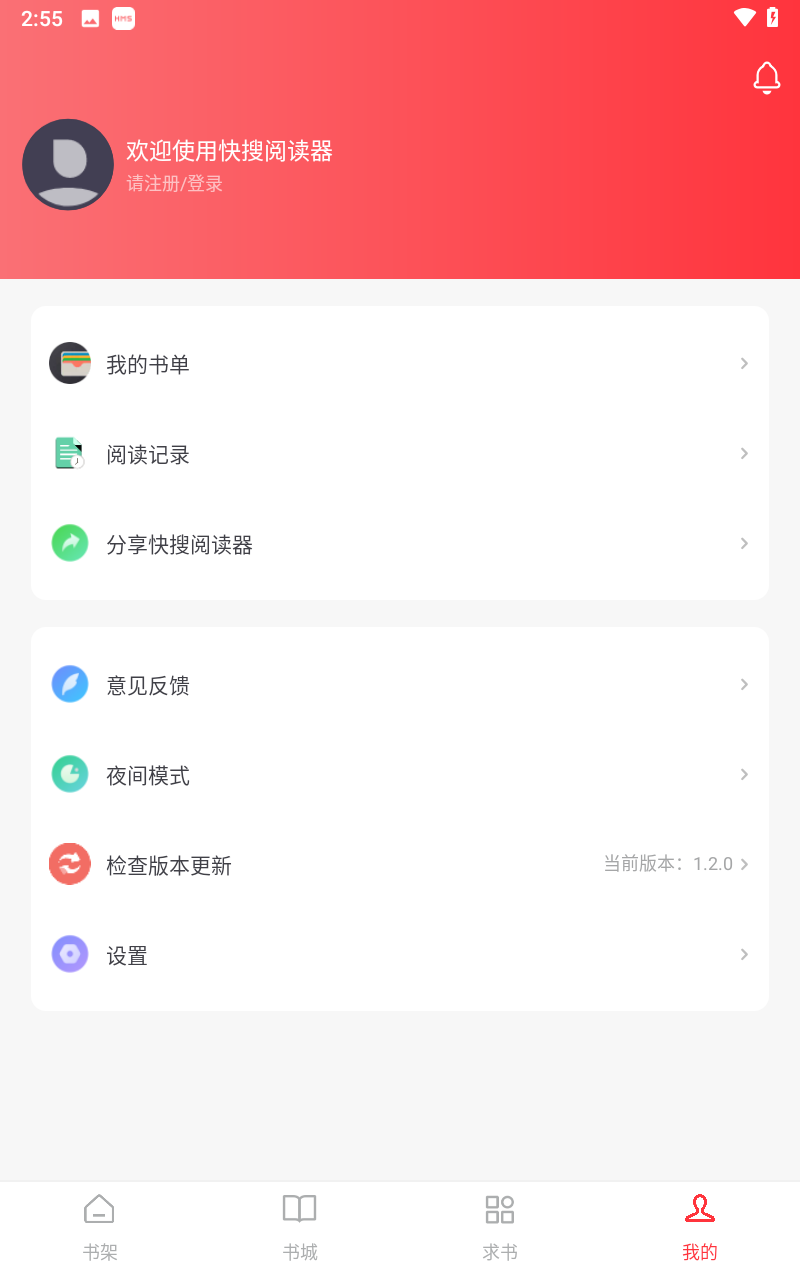Open 设置 settings

pyautogui.click(x=400, y=955)
